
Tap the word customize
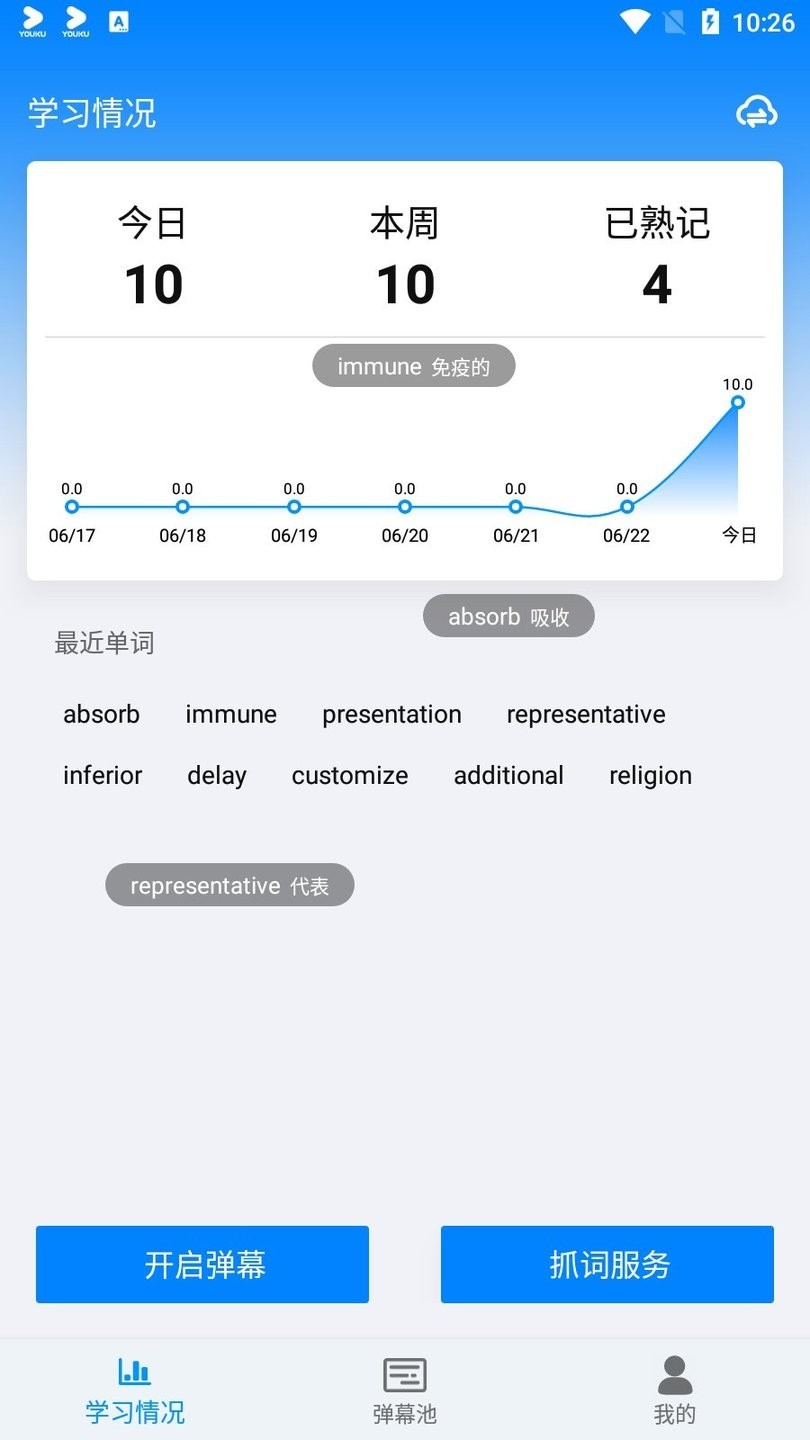pos(350,775)
